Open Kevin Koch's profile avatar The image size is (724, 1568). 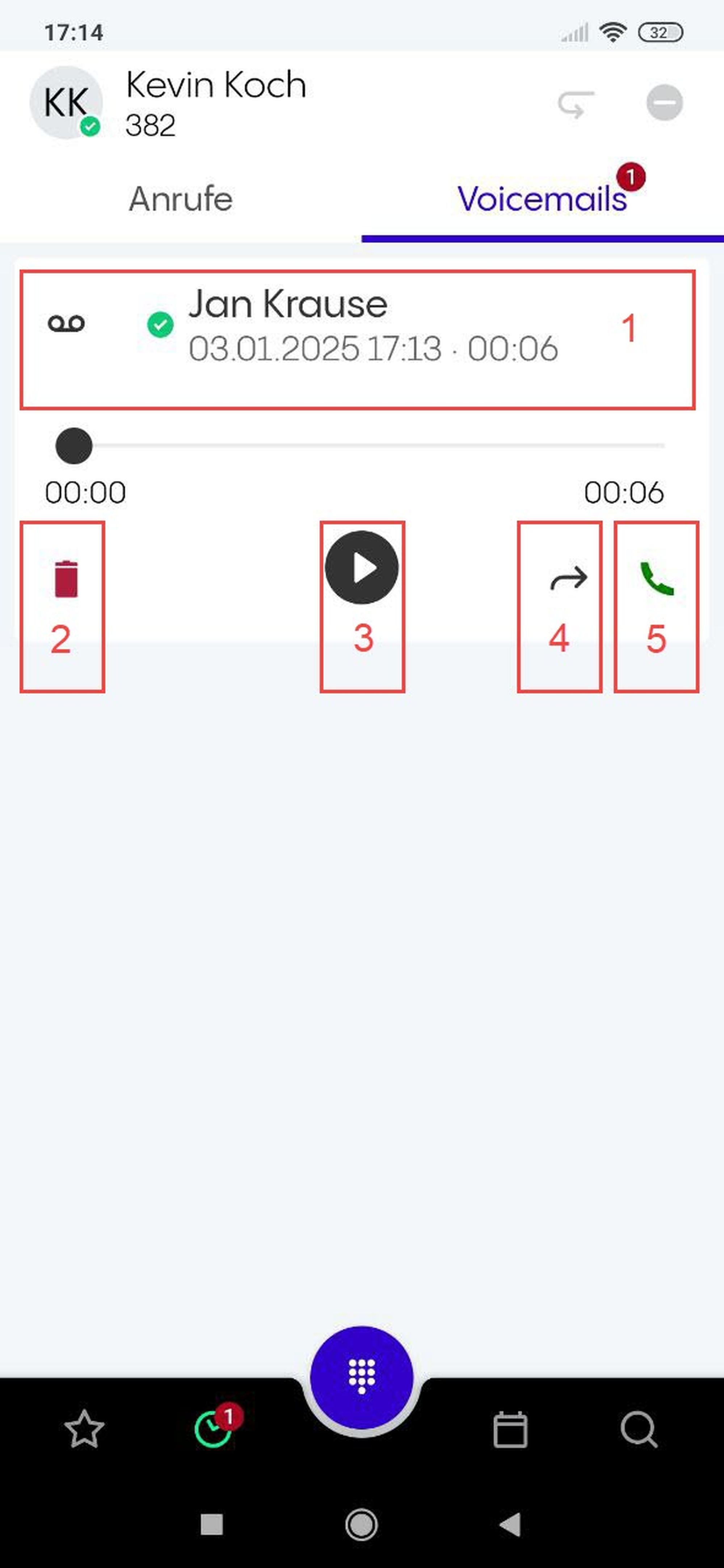(x=66, y=102)
